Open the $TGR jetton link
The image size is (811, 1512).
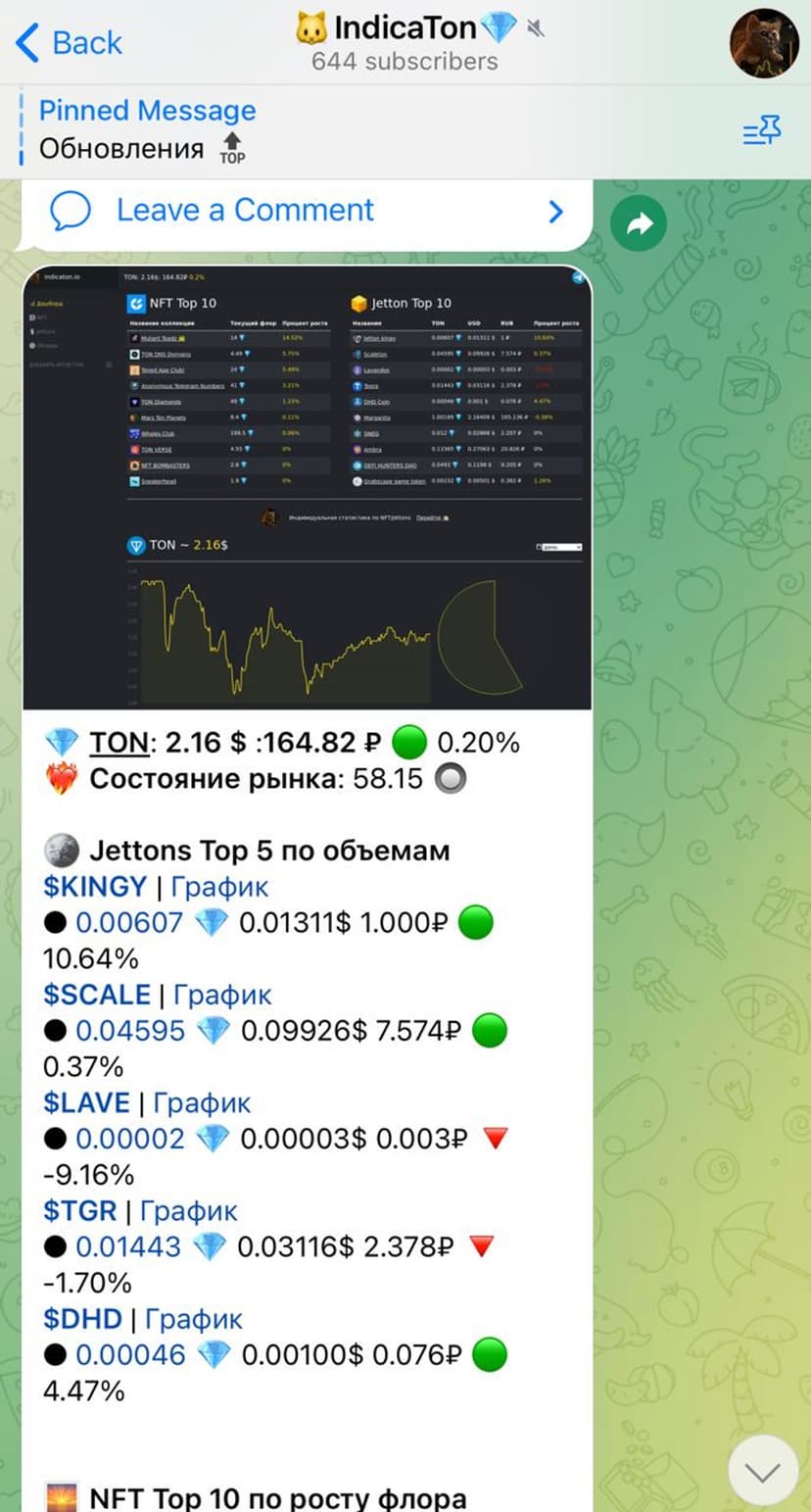[79, 1211]
